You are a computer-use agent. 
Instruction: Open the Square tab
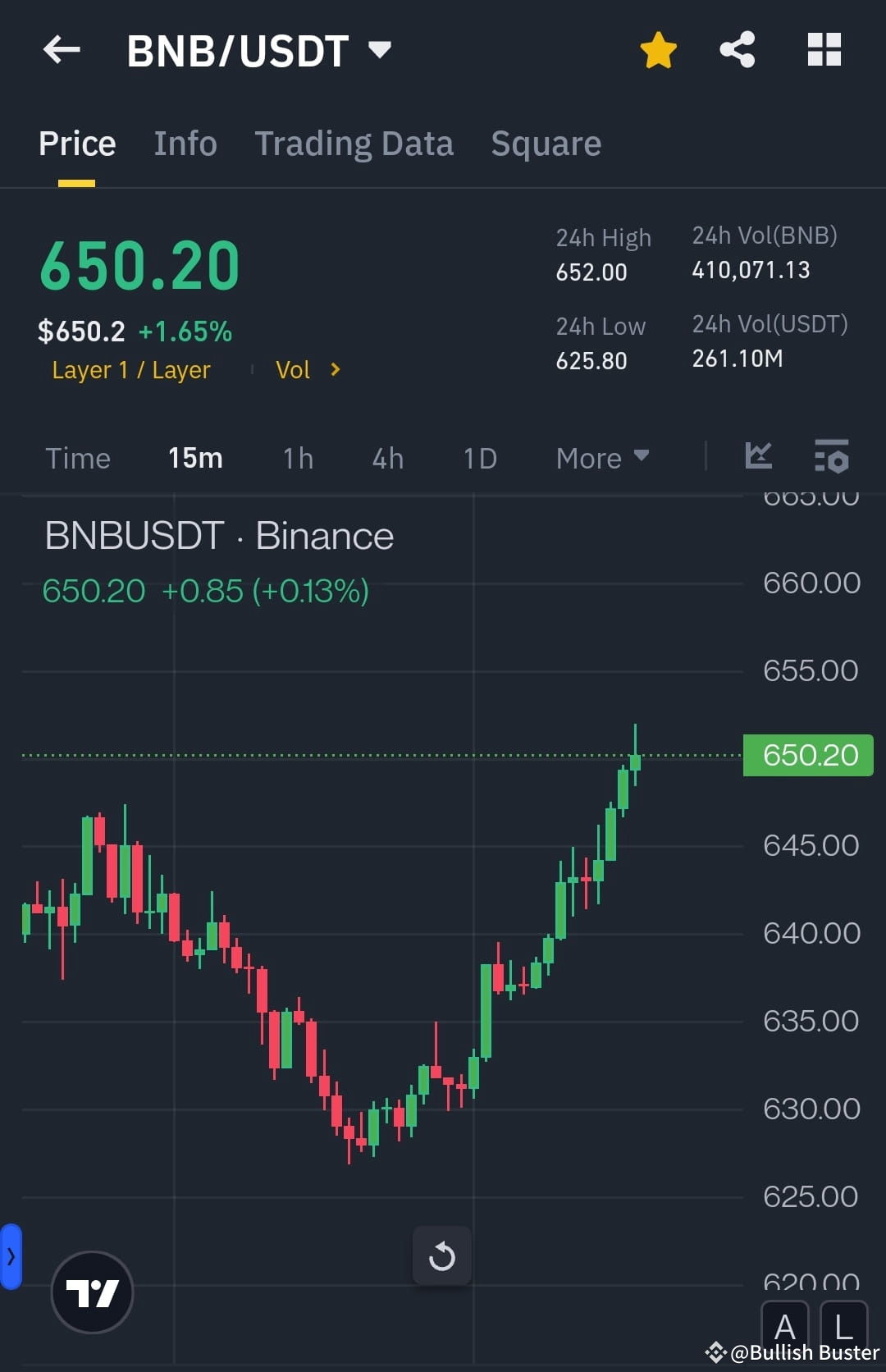tap(546, 143)
